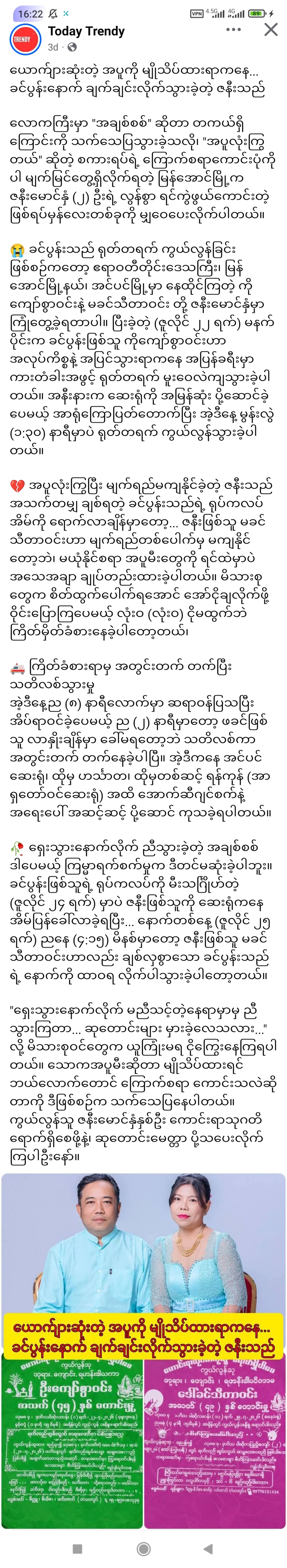Go back using the system back button
The width and height of the screenshot is (287, 1568).
(208, 1548)
